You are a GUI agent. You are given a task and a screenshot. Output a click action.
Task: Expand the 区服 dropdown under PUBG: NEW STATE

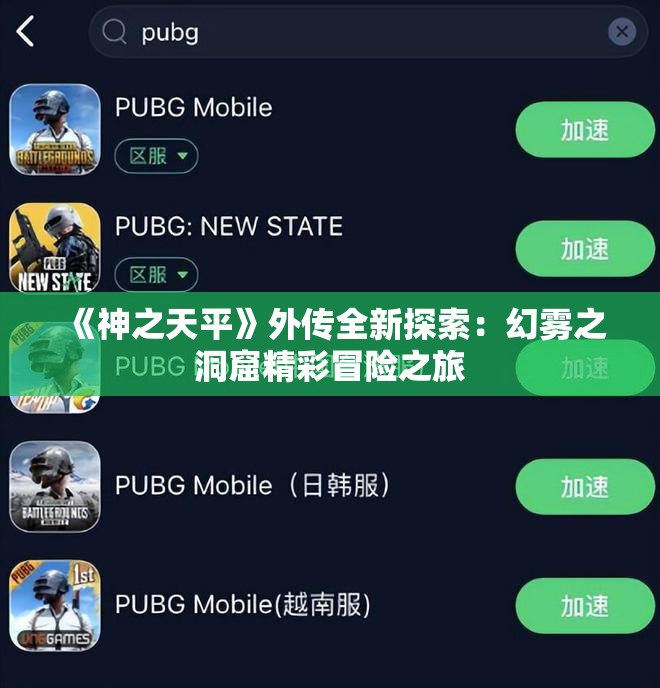(x=157, y=274)
